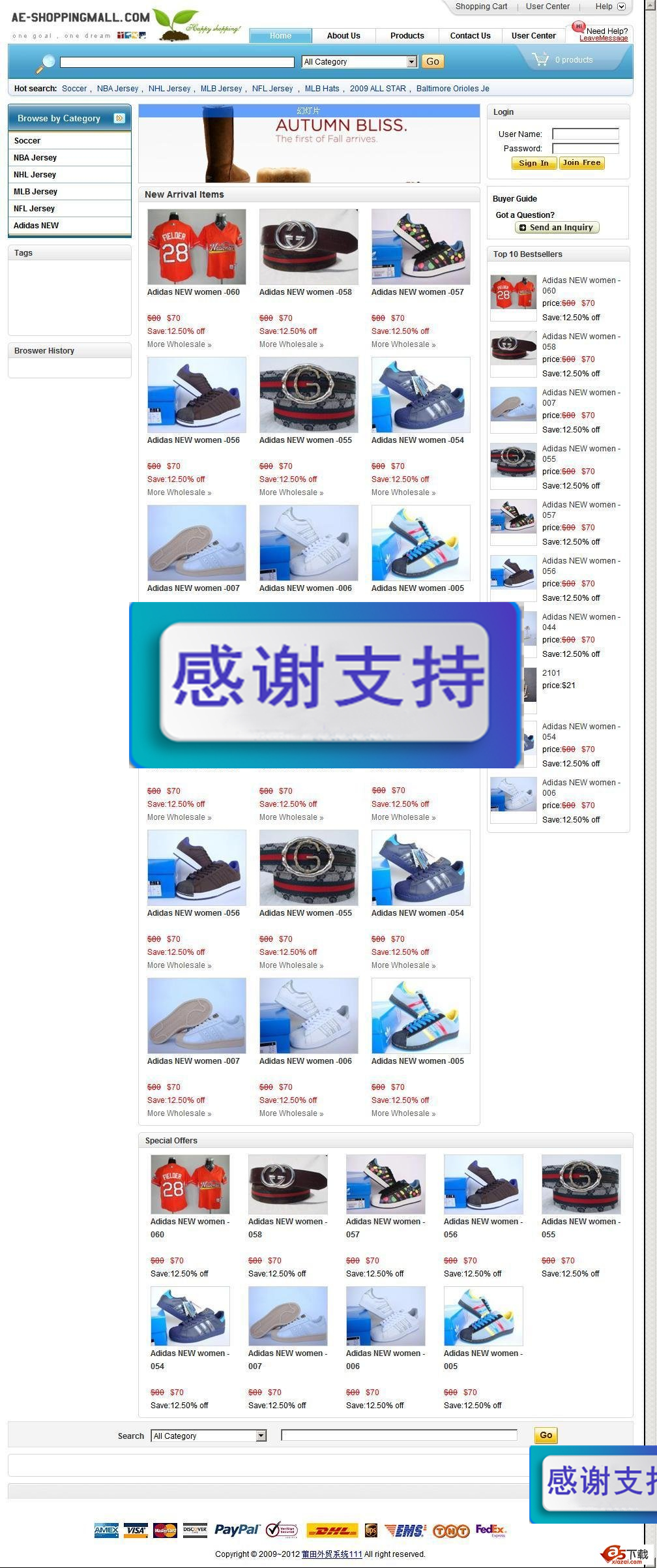Focus the User Name field
657x1568 pixels.
tap(585, 134)
